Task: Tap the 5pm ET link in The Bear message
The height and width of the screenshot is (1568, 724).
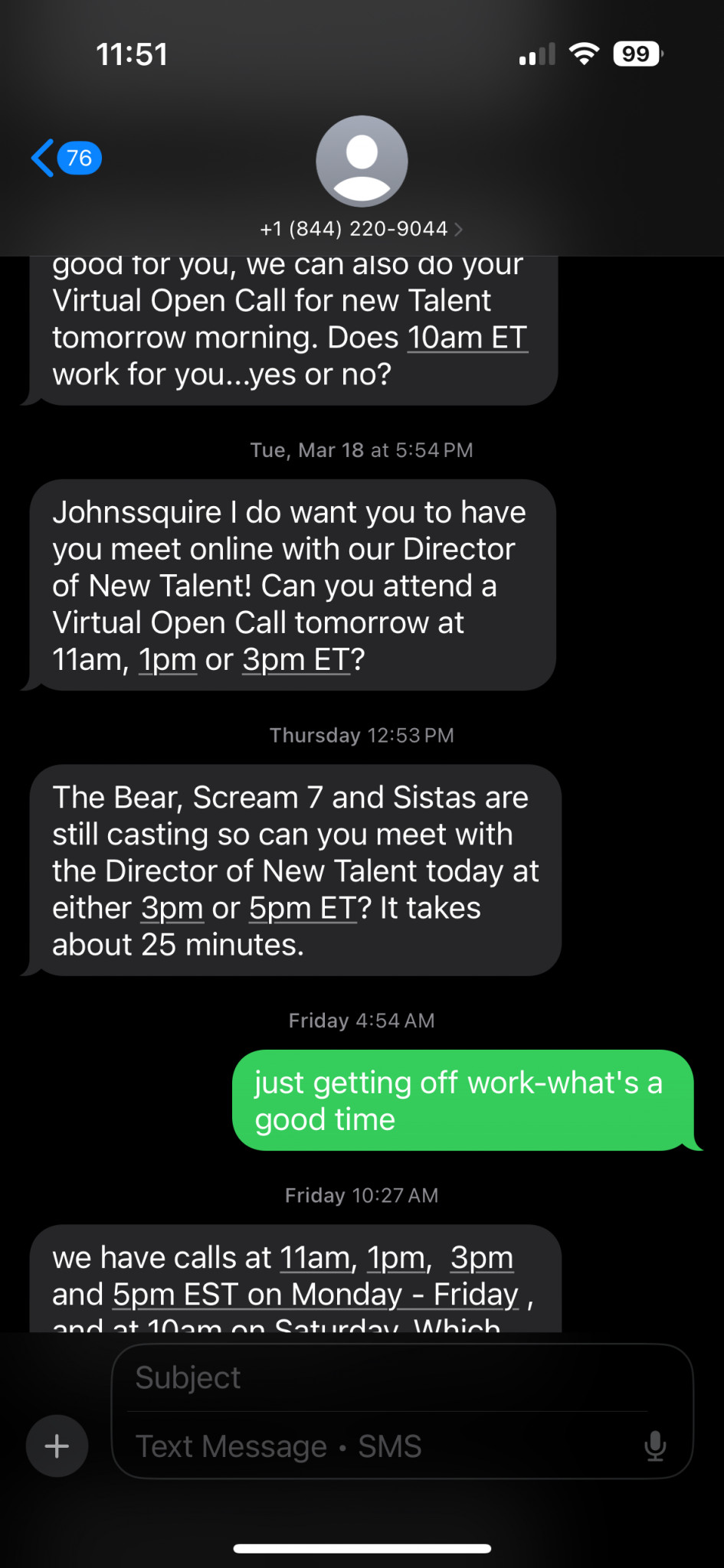Action: [x=303, y=908]
